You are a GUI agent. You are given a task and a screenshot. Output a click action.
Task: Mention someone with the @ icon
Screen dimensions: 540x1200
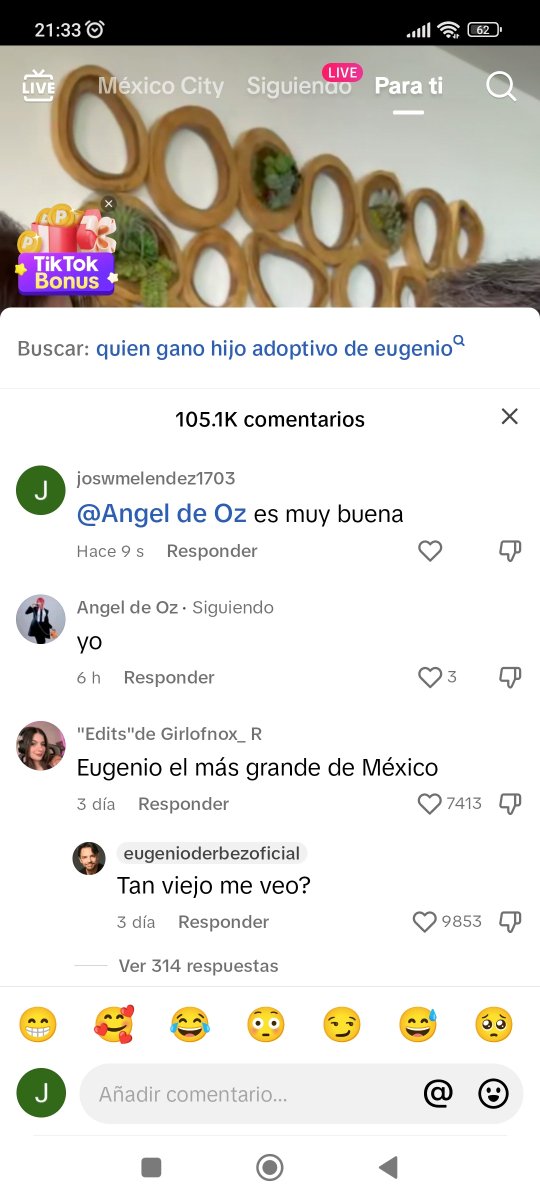pyautogui.click(x=438, y=1094)
